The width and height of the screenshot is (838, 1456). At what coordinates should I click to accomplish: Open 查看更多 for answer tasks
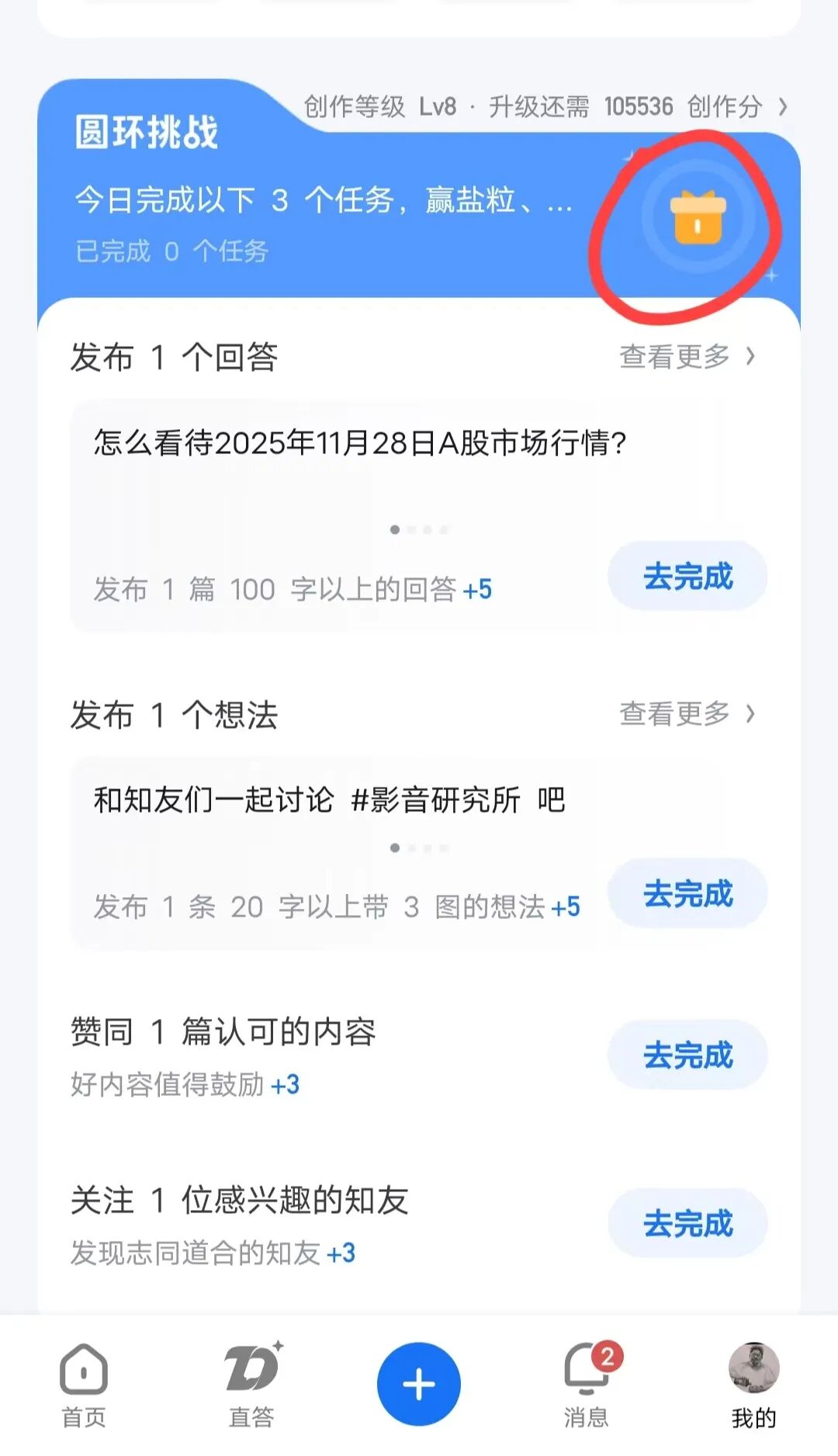pyautogui.click(x=685, y=355)
